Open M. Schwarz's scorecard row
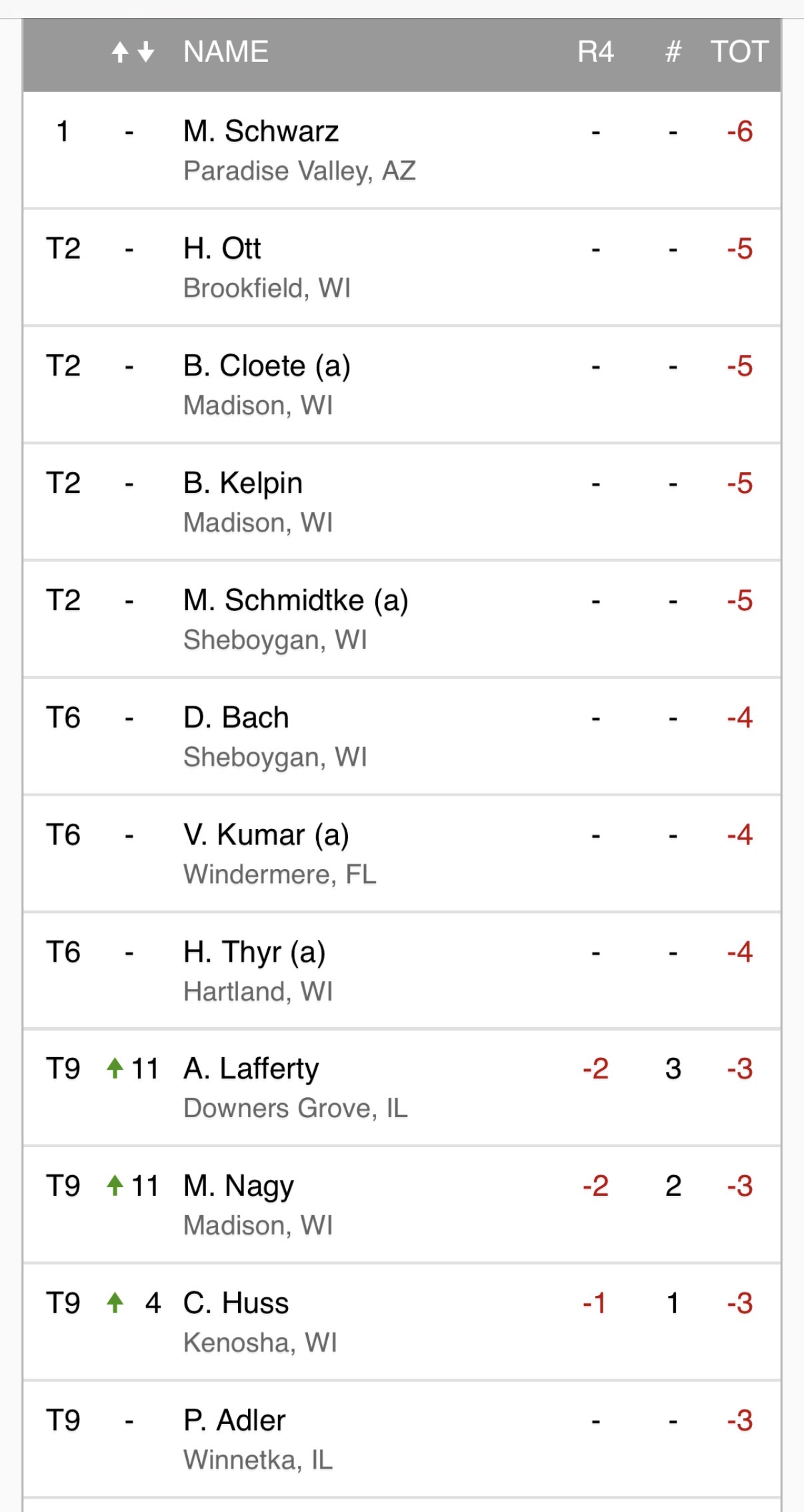804x1512 pixels. pos(402,150)
